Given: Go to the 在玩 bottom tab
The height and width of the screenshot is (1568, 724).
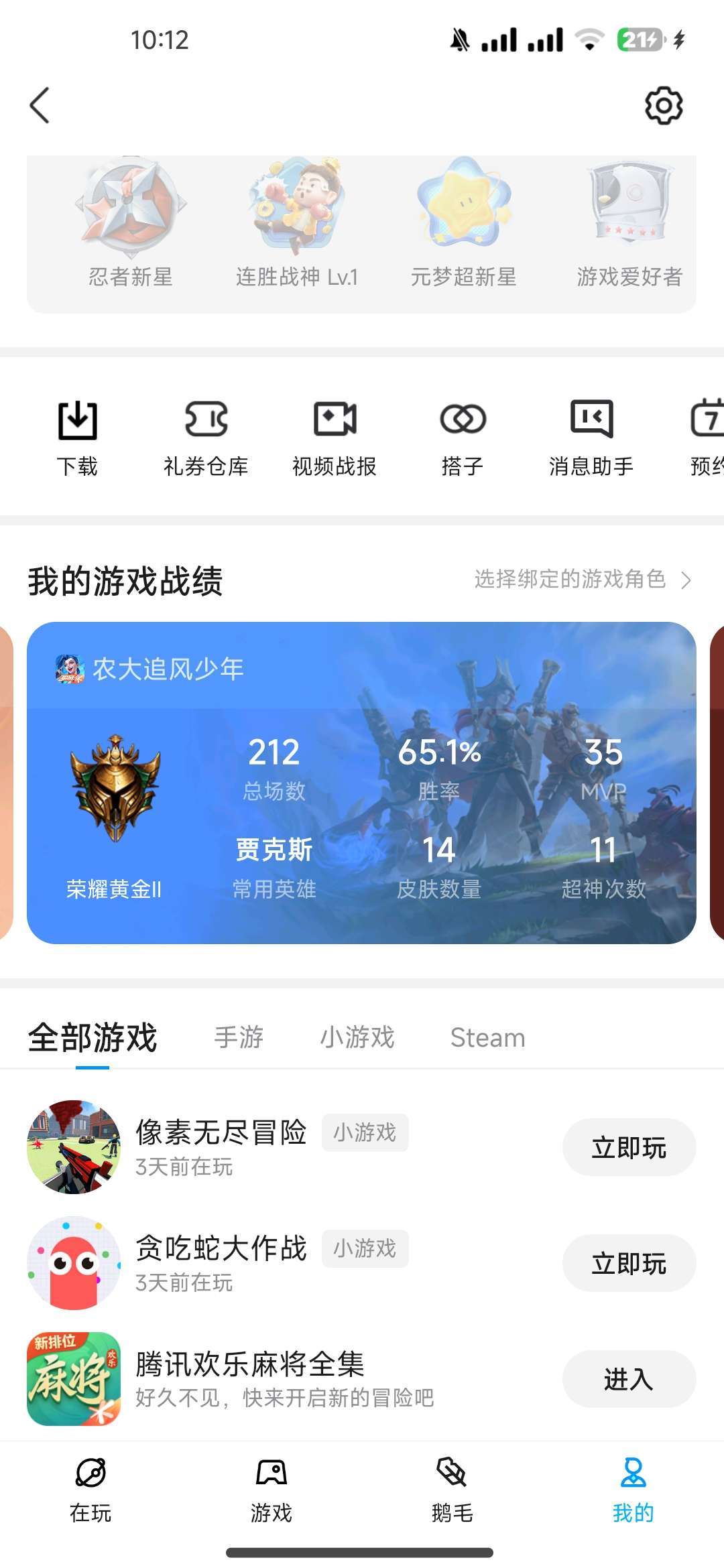Looking at the screenshot, I should [90, 1490].
